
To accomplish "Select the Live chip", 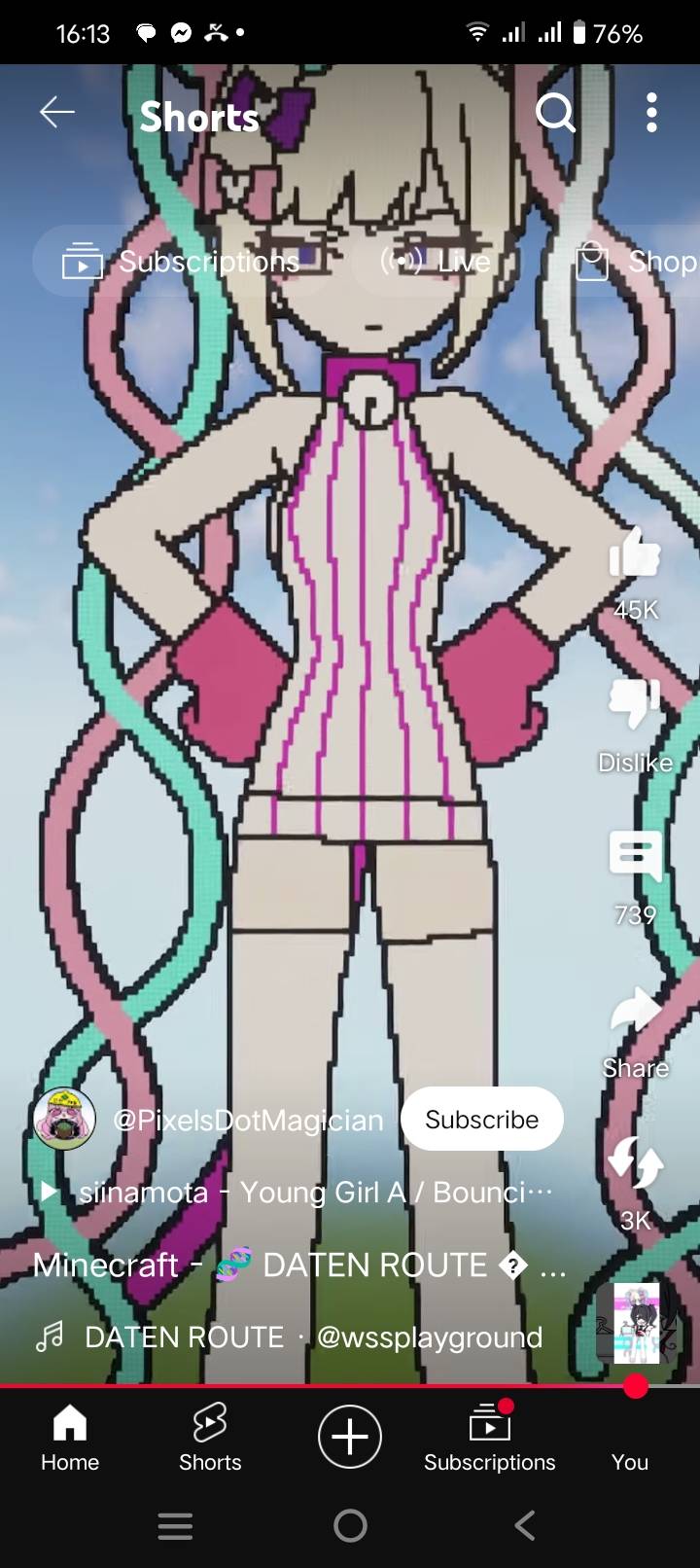I will point(436,262).
